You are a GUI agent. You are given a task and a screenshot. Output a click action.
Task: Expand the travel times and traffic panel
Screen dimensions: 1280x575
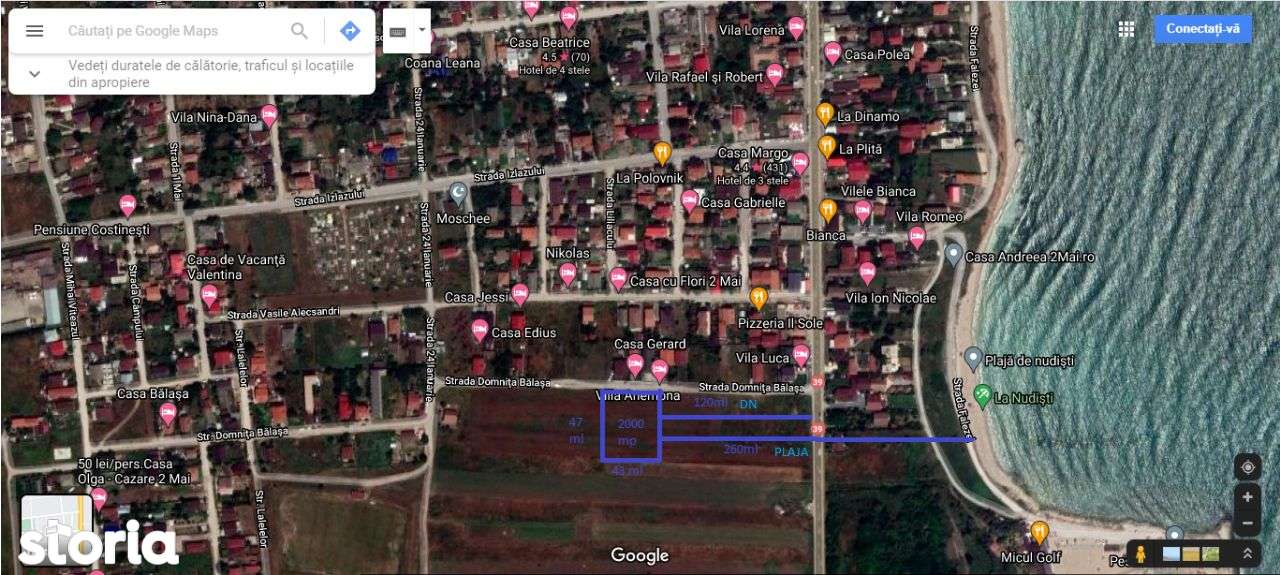click(35, 73)
